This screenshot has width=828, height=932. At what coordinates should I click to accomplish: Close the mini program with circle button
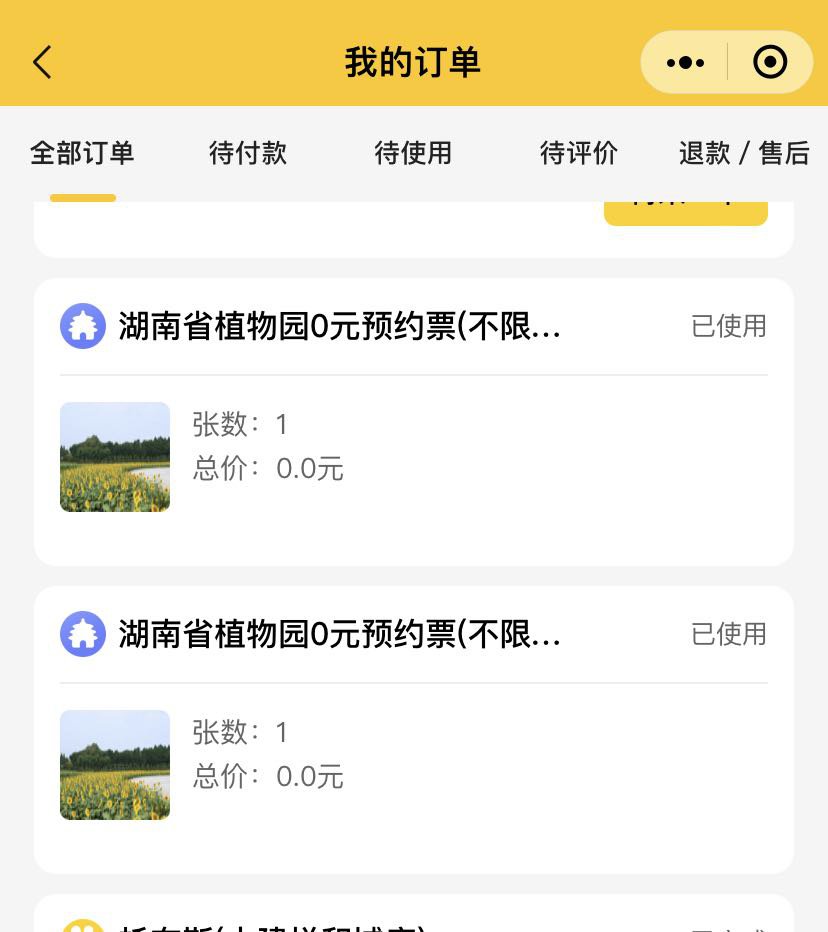(x=769, y=63)
